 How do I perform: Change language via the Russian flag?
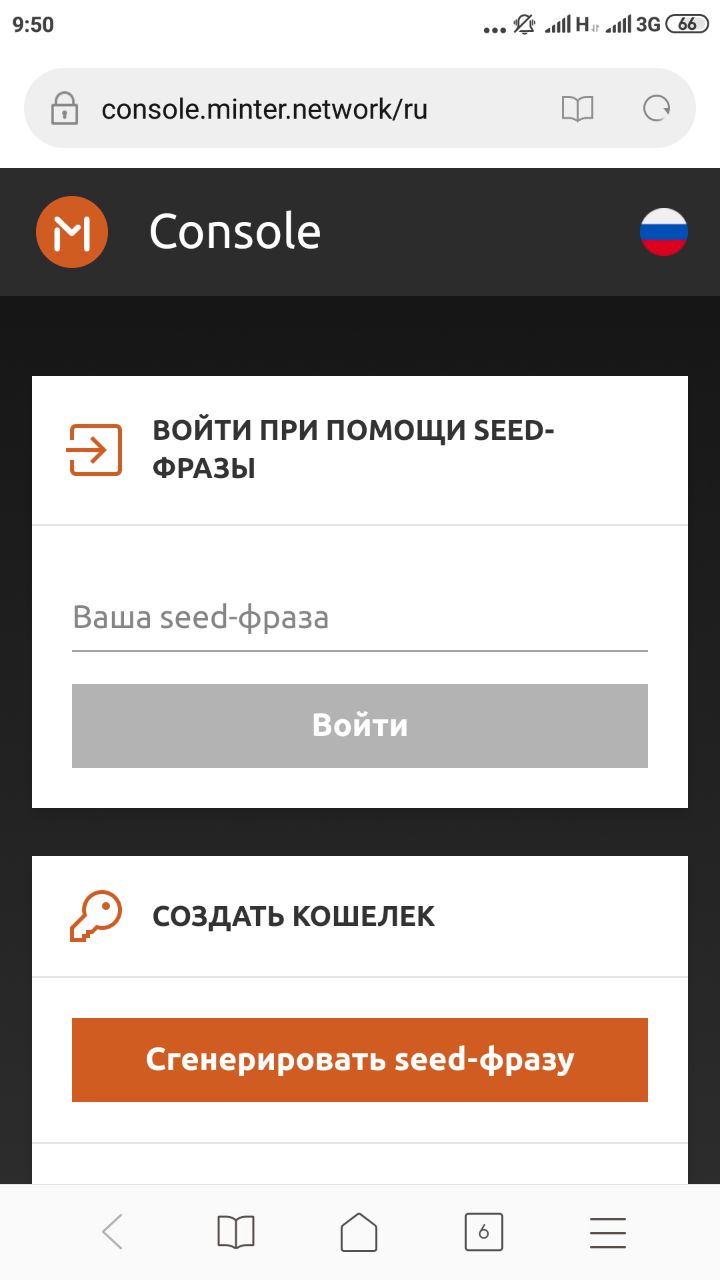click(x=664, y=232)
